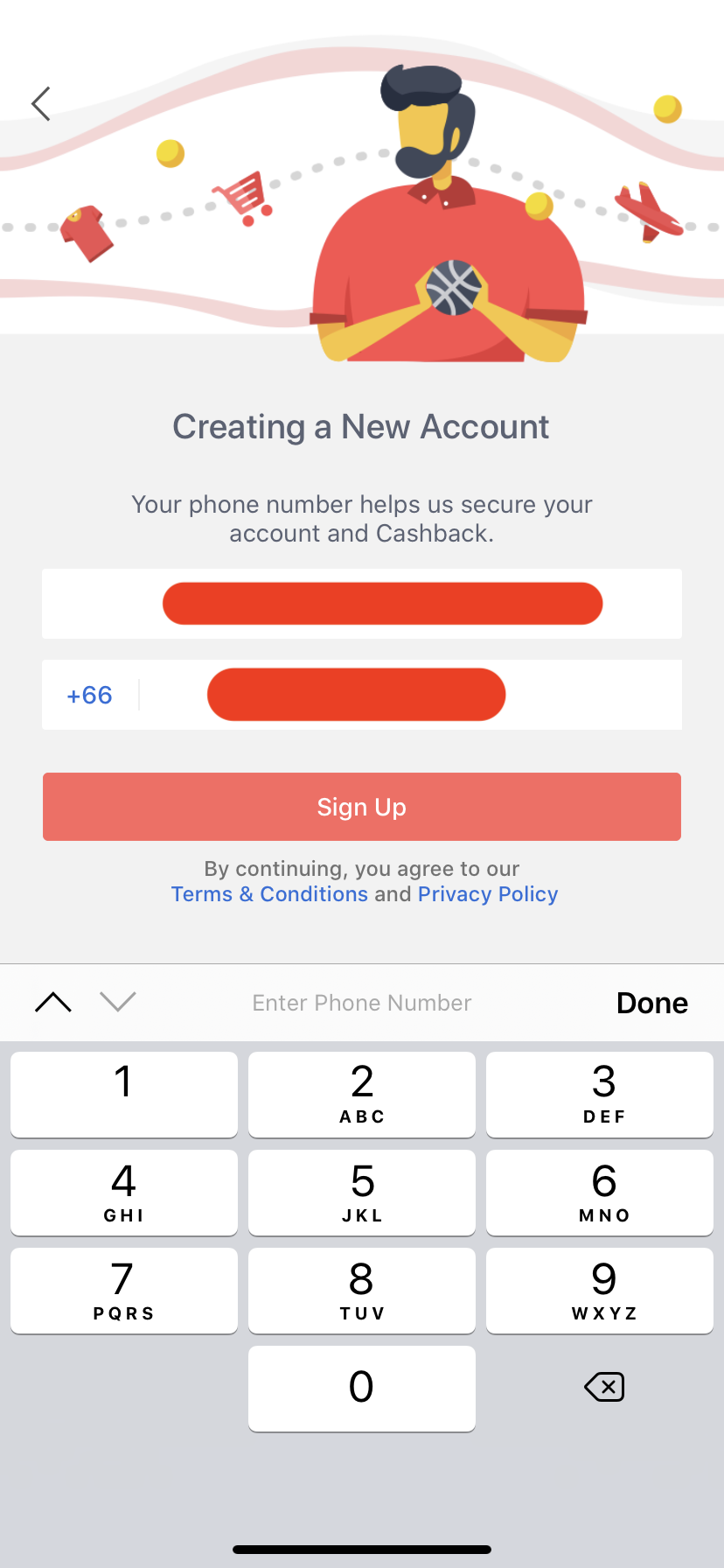Viewport: 724px width, 1568px height.
Task: Go back using the top-left arrow
Action: click(x=41, y=103)
